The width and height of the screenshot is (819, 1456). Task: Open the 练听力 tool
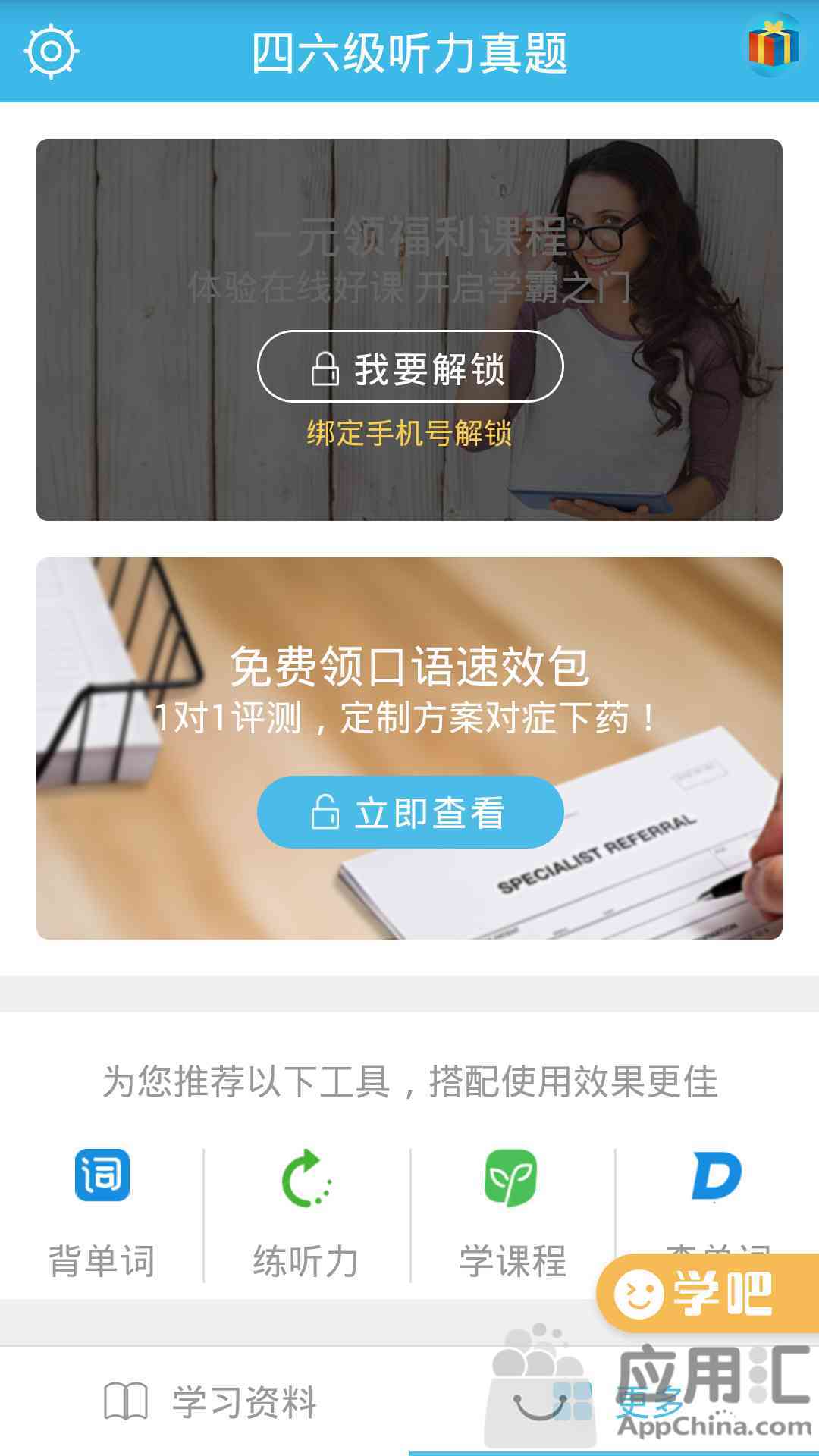(x=306, y=1212)
